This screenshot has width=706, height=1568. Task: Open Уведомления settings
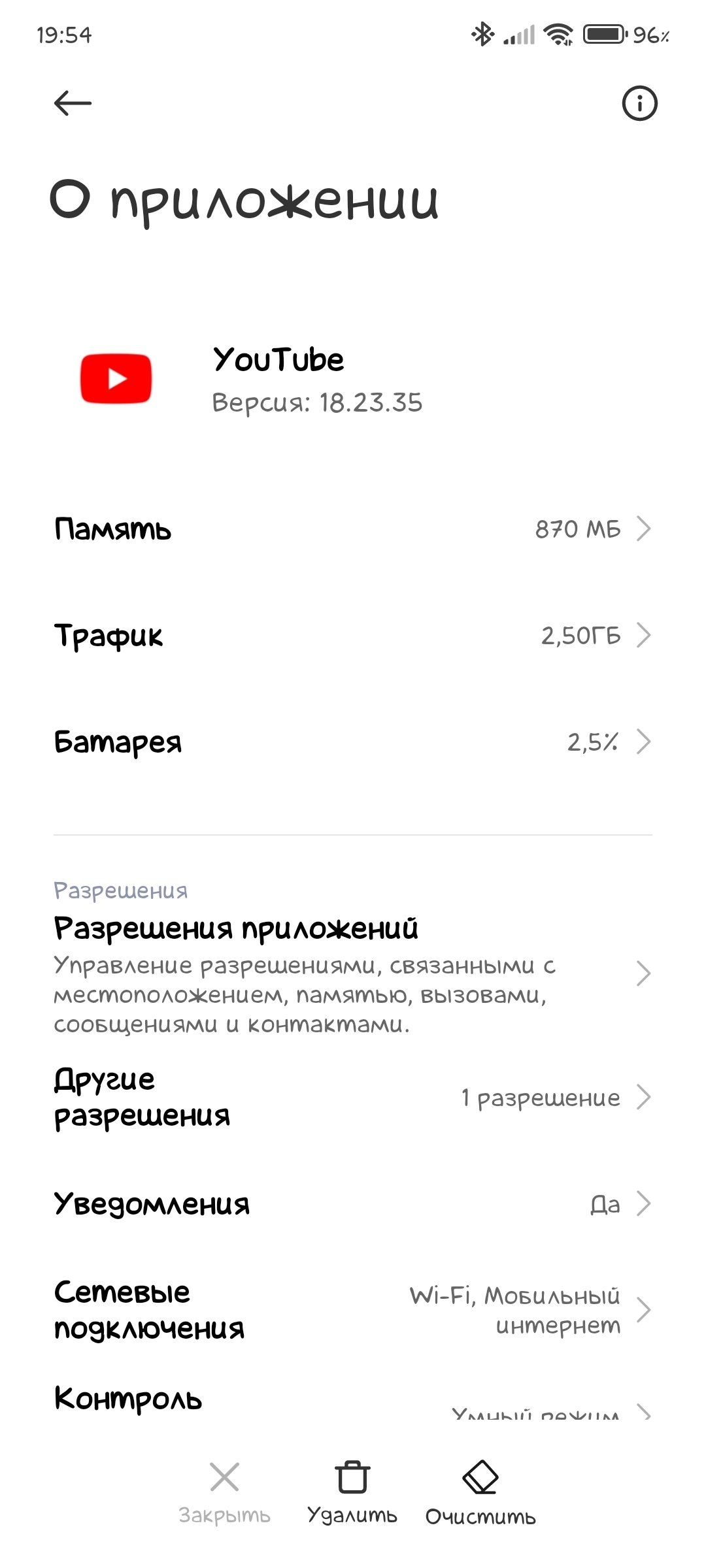pyautogui.click(x=353, y=1203)
